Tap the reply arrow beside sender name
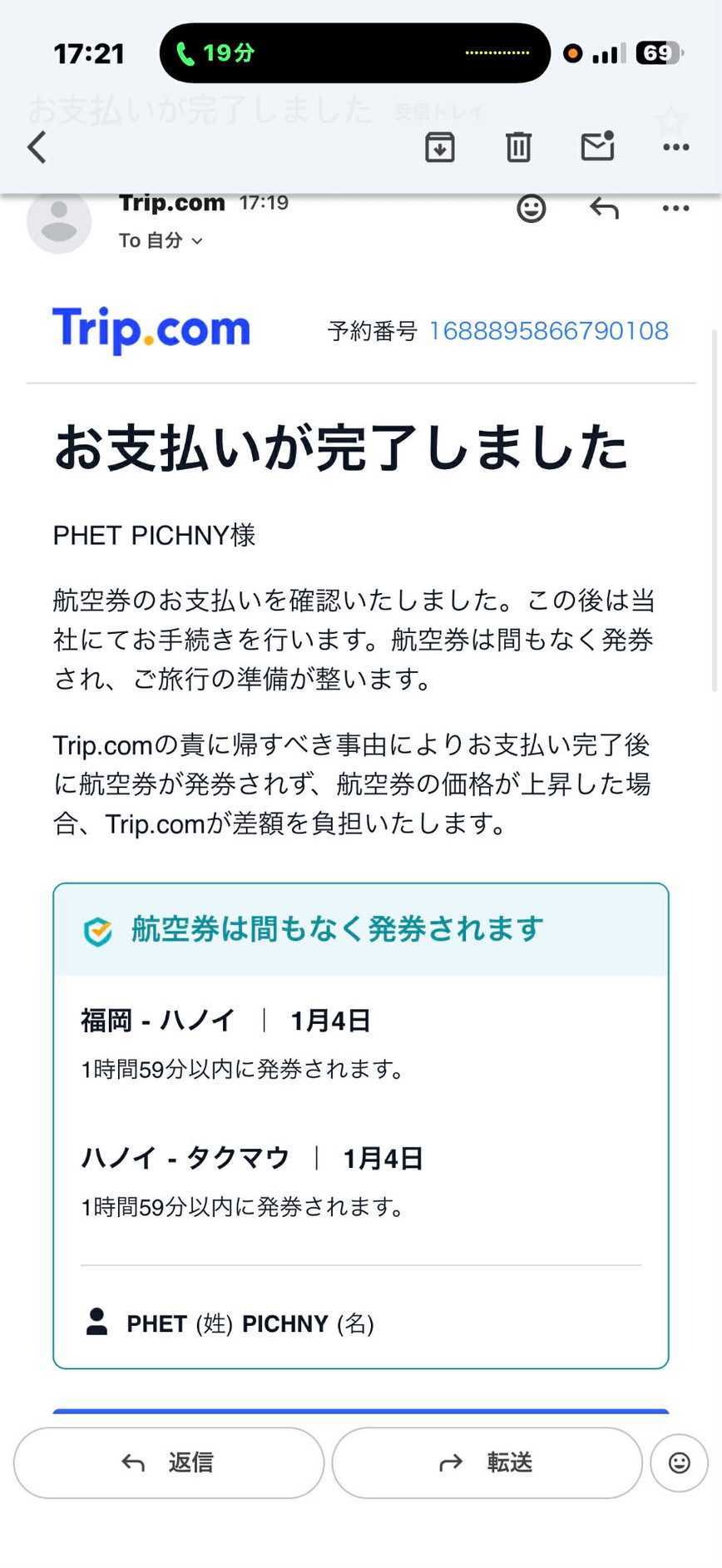 tap(605, 208)
